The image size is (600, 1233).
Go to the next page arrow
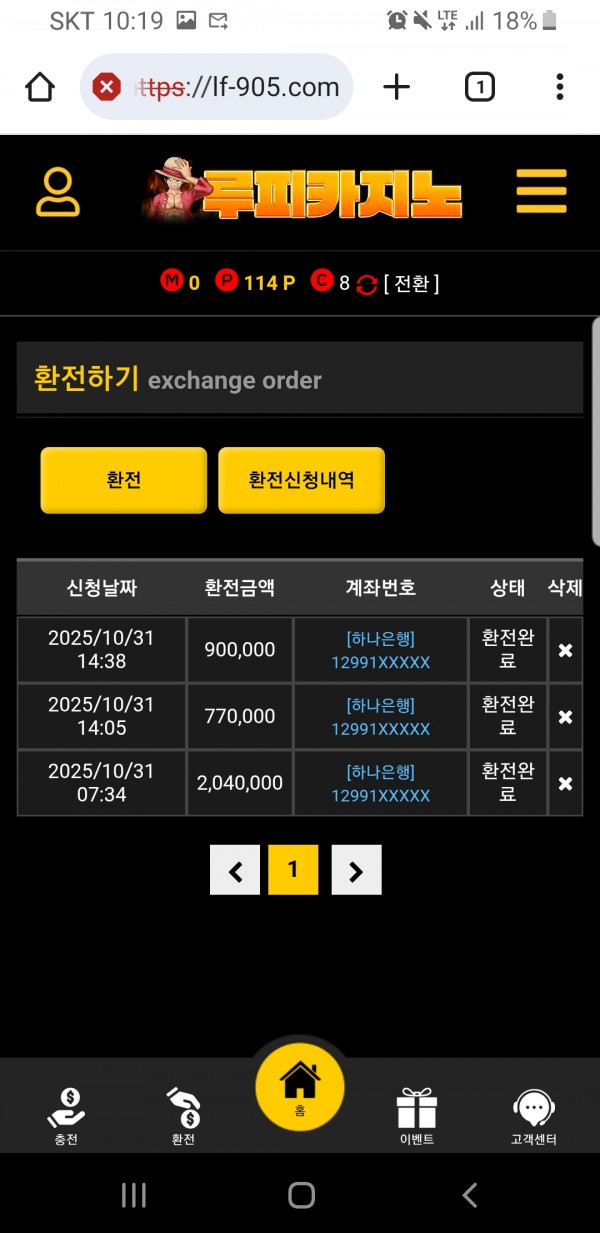pos(356,870)
